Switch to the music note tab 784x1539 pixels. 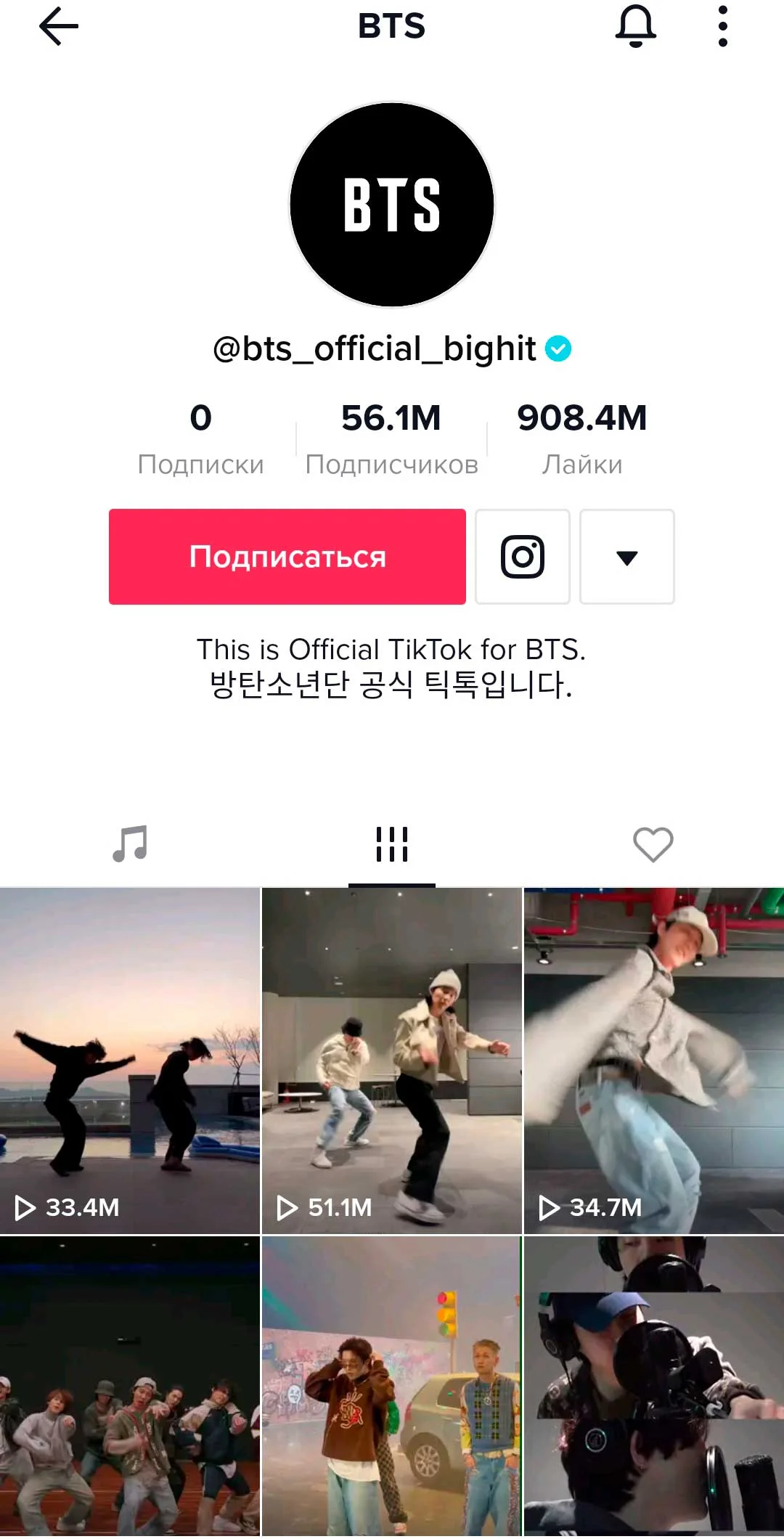tap(131, 844)
